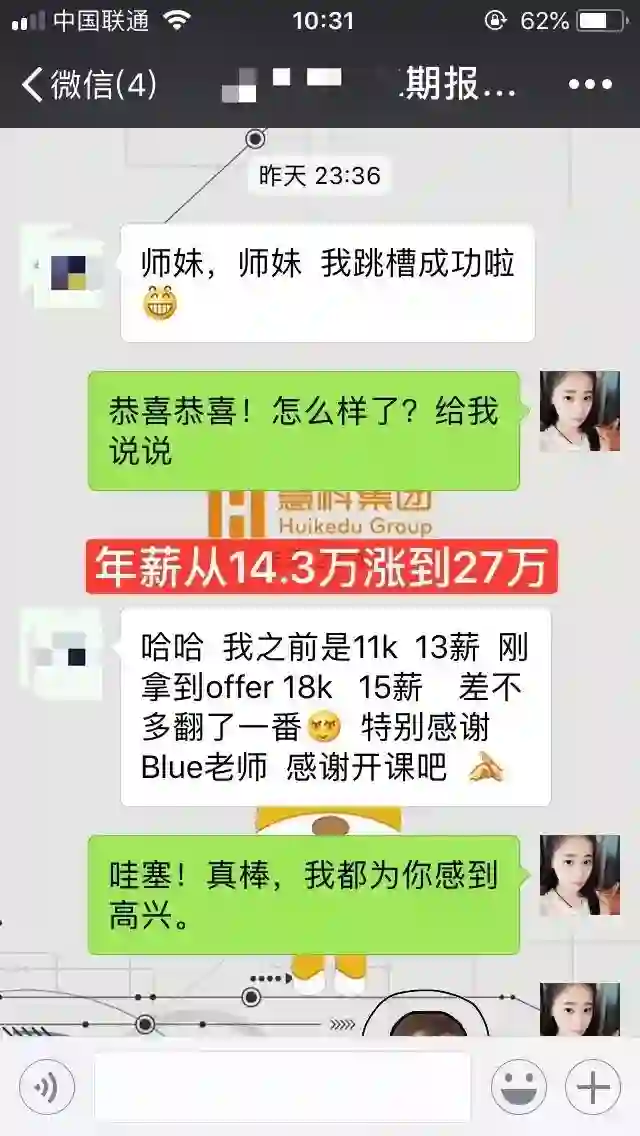Open the chat info overflow menu
Viewport: 640px width, 1136px height.
point(589,85)
